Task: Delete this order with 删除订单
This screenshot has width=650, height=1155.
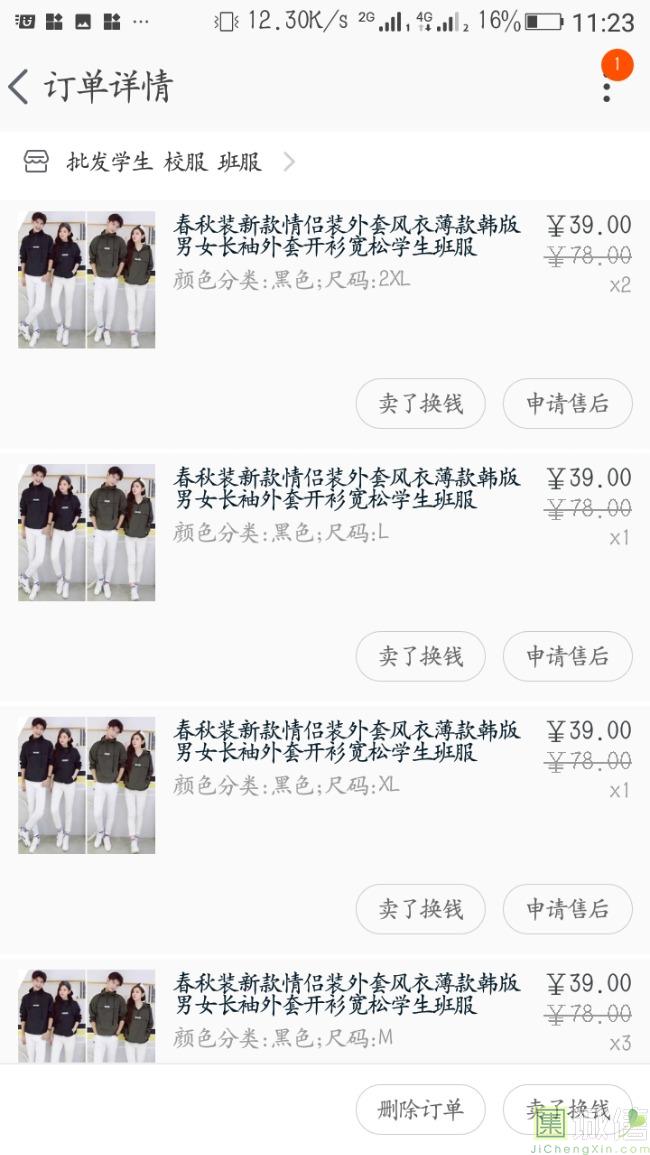Action: pos(420,1109)
